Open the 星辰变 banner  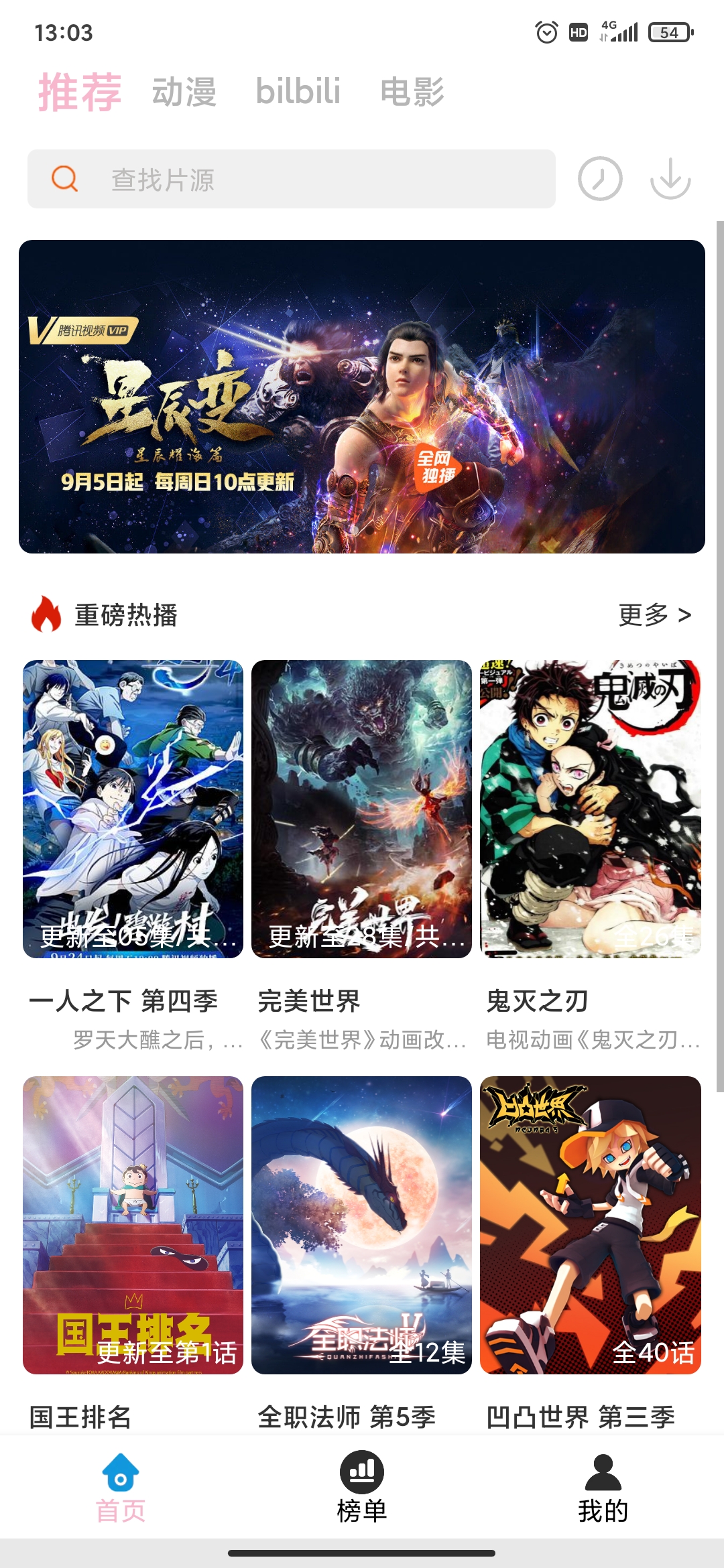click(362, 397)
